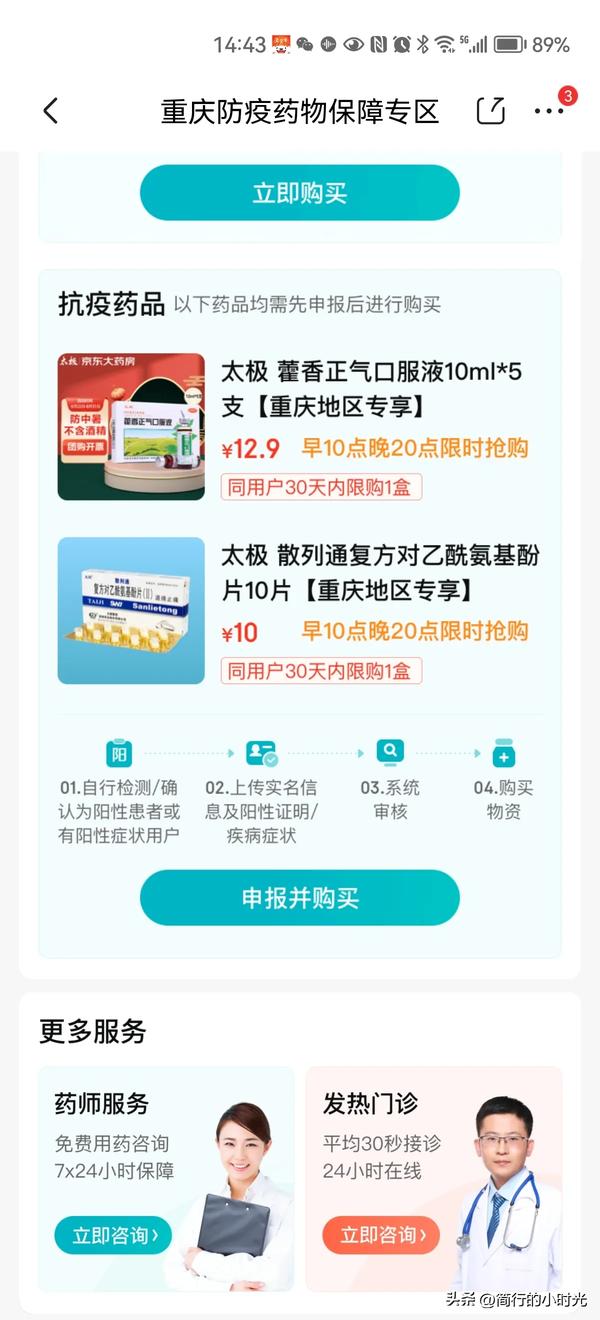
Task: Share this page via share icon
Action: (x=490, y=111)
